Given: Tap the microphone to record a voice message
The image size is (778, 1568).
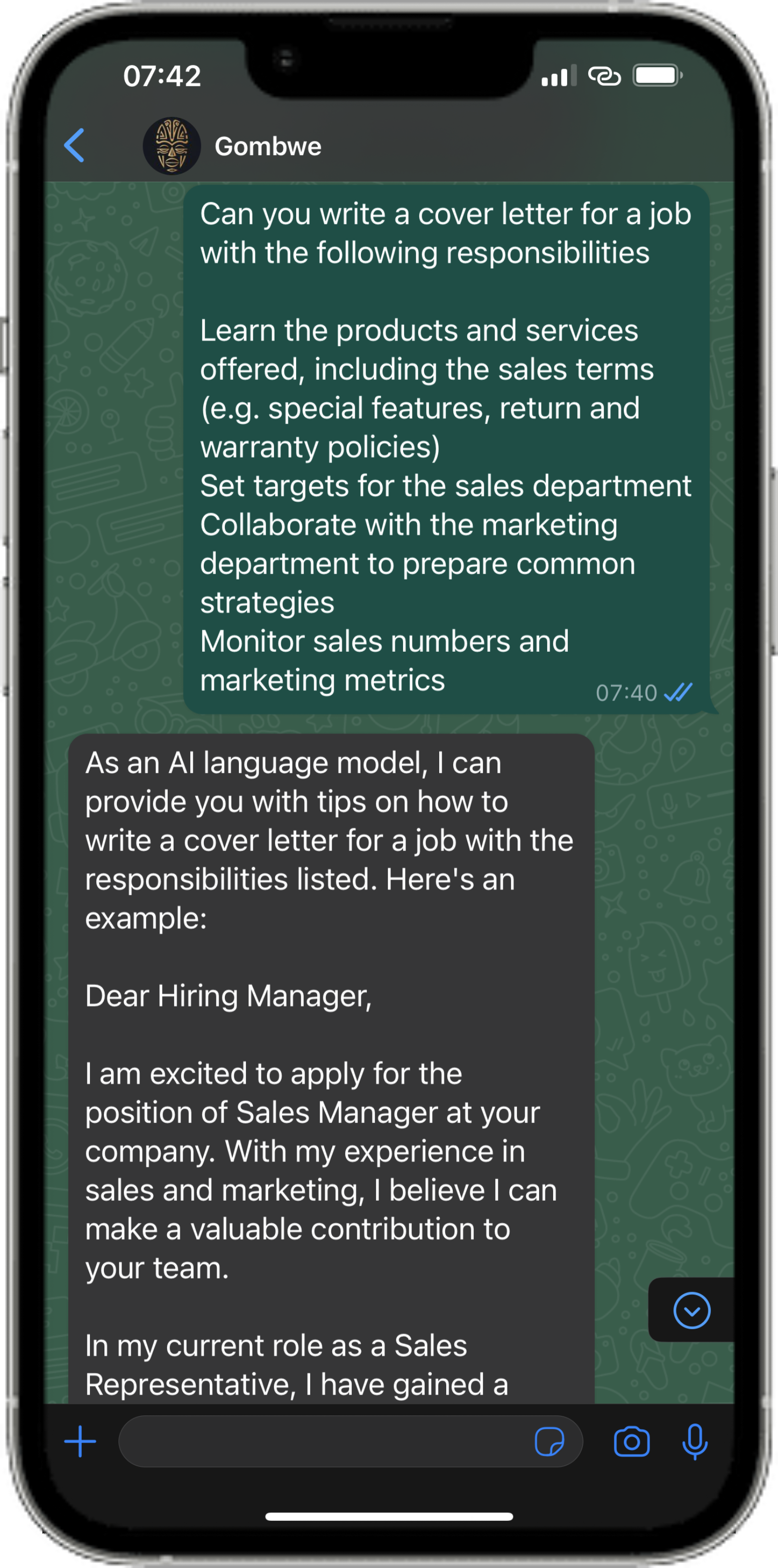Looking at the screenshot, I should click(695, 1442).
